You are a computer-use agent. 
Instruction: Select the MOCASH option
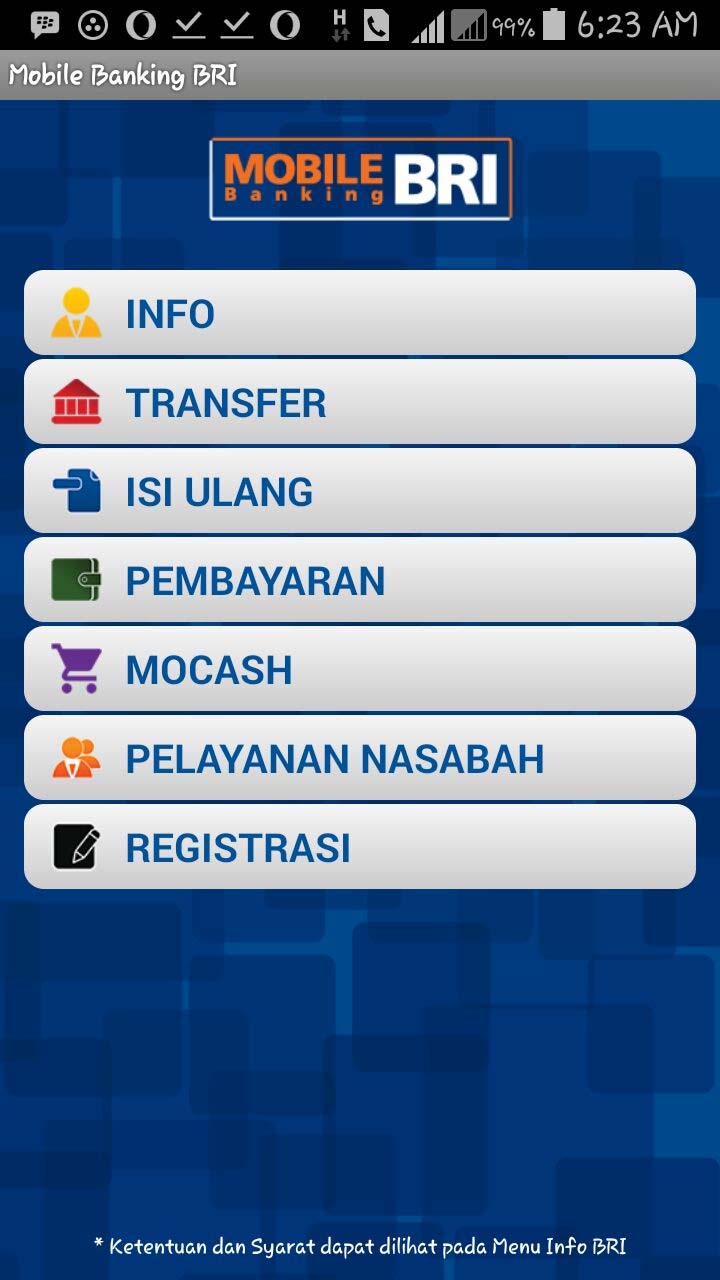pos(360,668)
